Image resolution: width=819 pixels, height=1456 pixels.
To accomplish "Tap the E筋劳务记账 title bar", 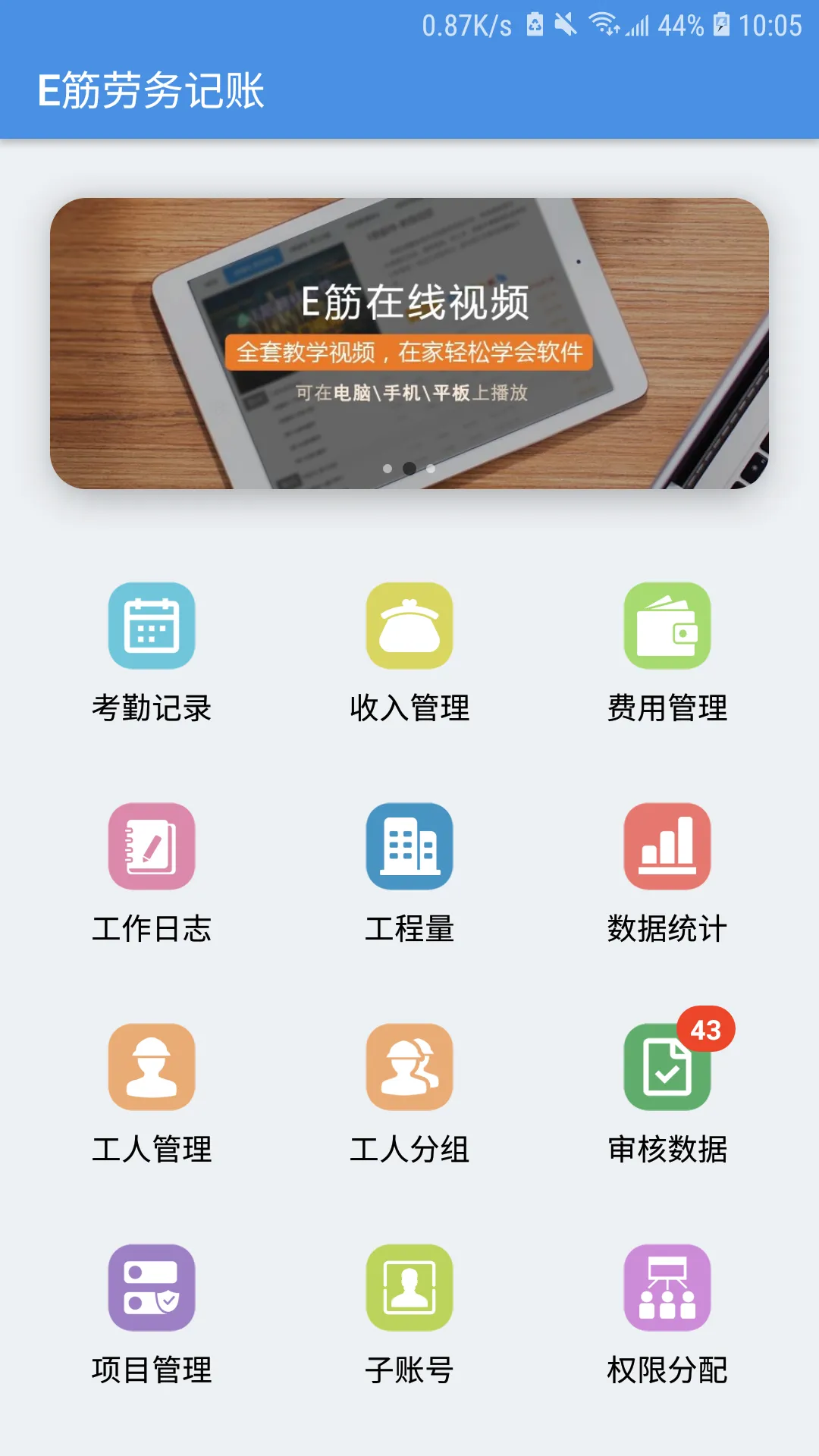I will (152, 91).
